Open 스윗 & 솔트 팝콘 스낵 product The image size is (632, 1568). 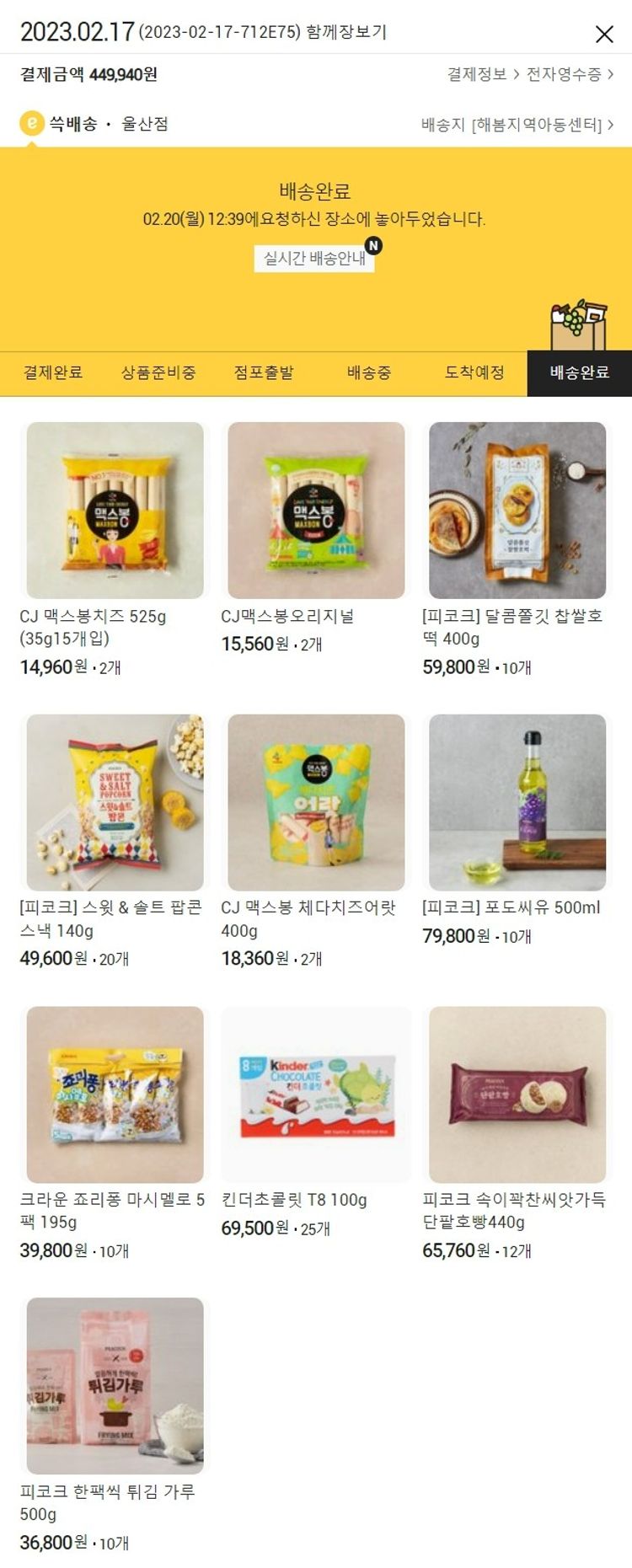[x=115, y=802]
